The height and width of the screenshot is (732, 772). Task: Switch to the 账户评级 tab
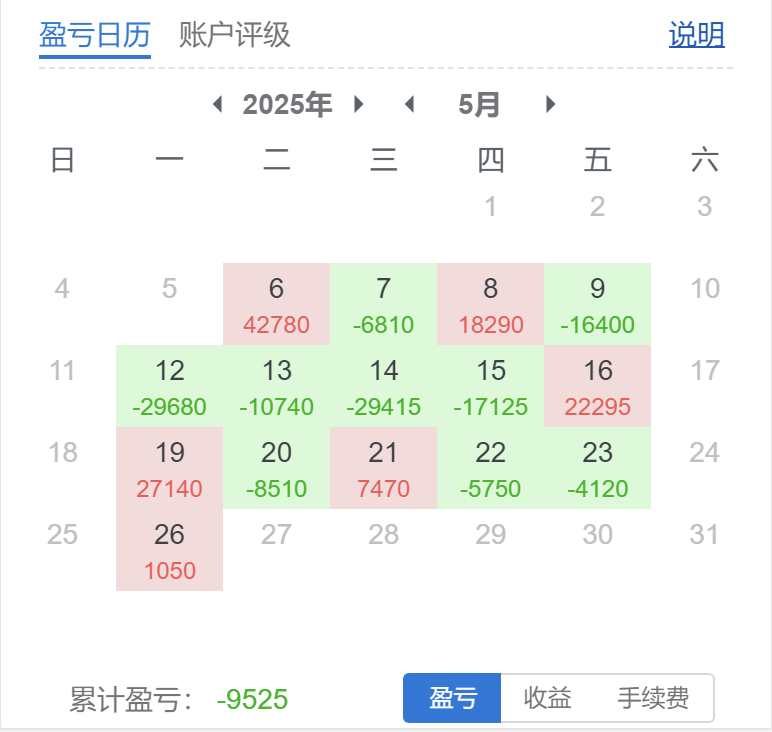pyautogui.click(x=235, y=36)
